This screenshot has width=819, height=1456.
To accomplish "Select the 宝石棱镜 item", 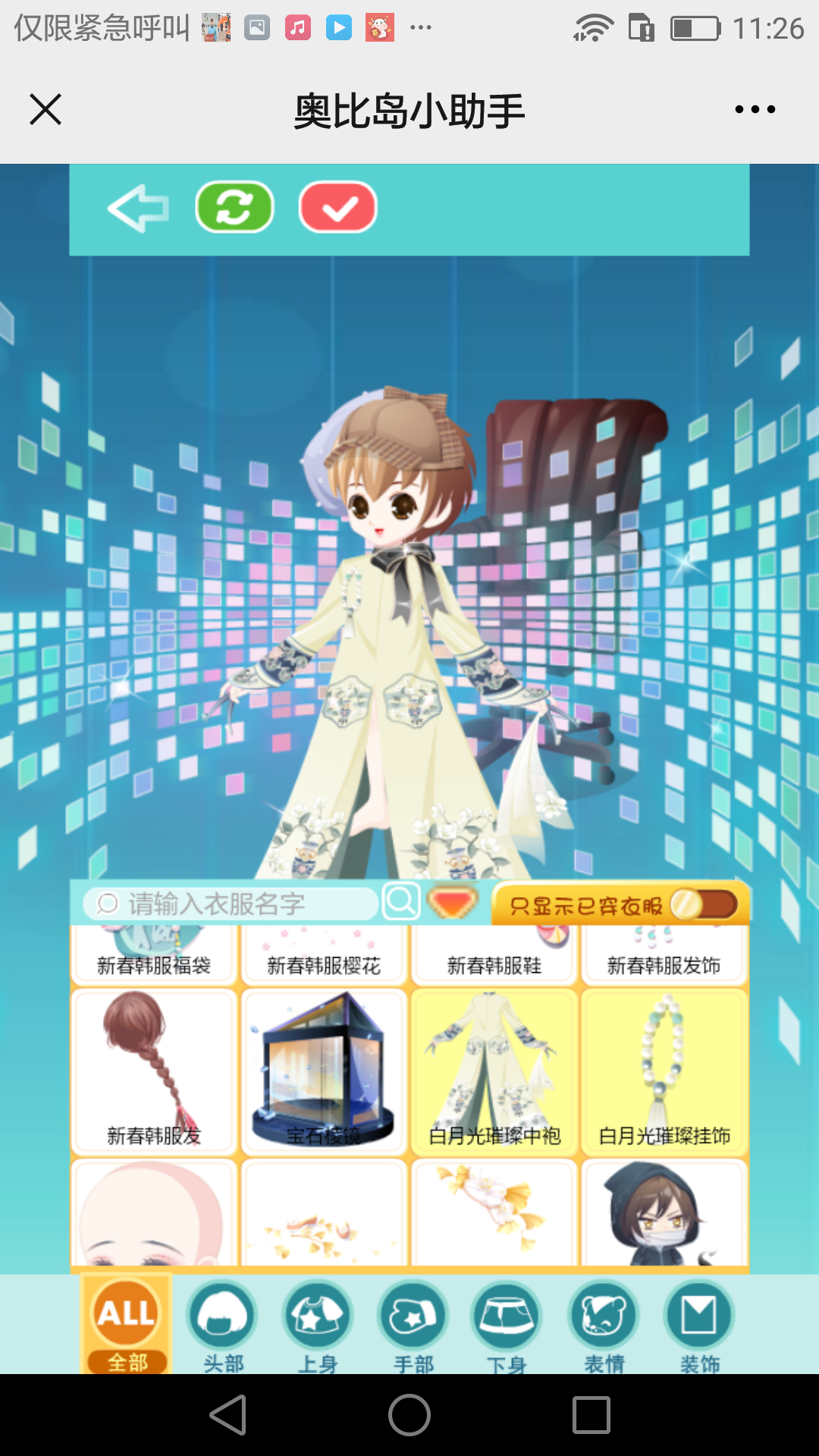I will pyautogui.click(x=324, y=1071).
